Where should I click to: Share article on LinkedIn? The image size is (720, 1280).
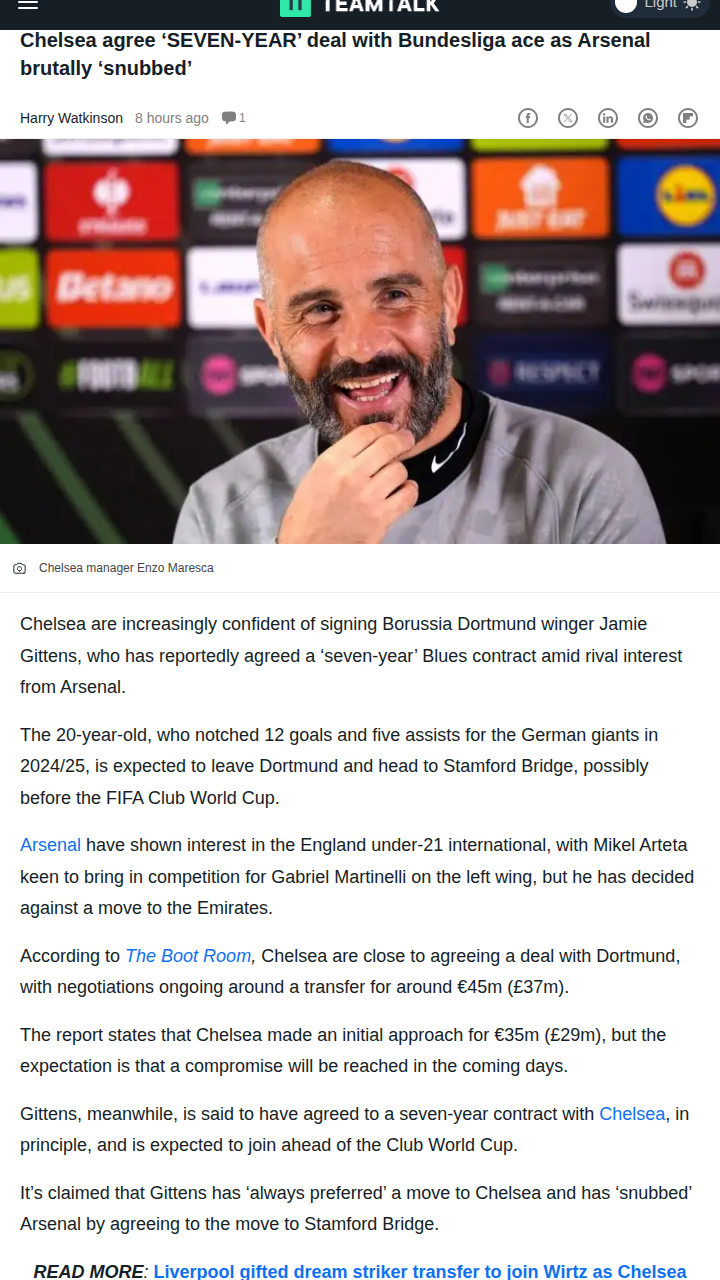(x=608, y=118)
